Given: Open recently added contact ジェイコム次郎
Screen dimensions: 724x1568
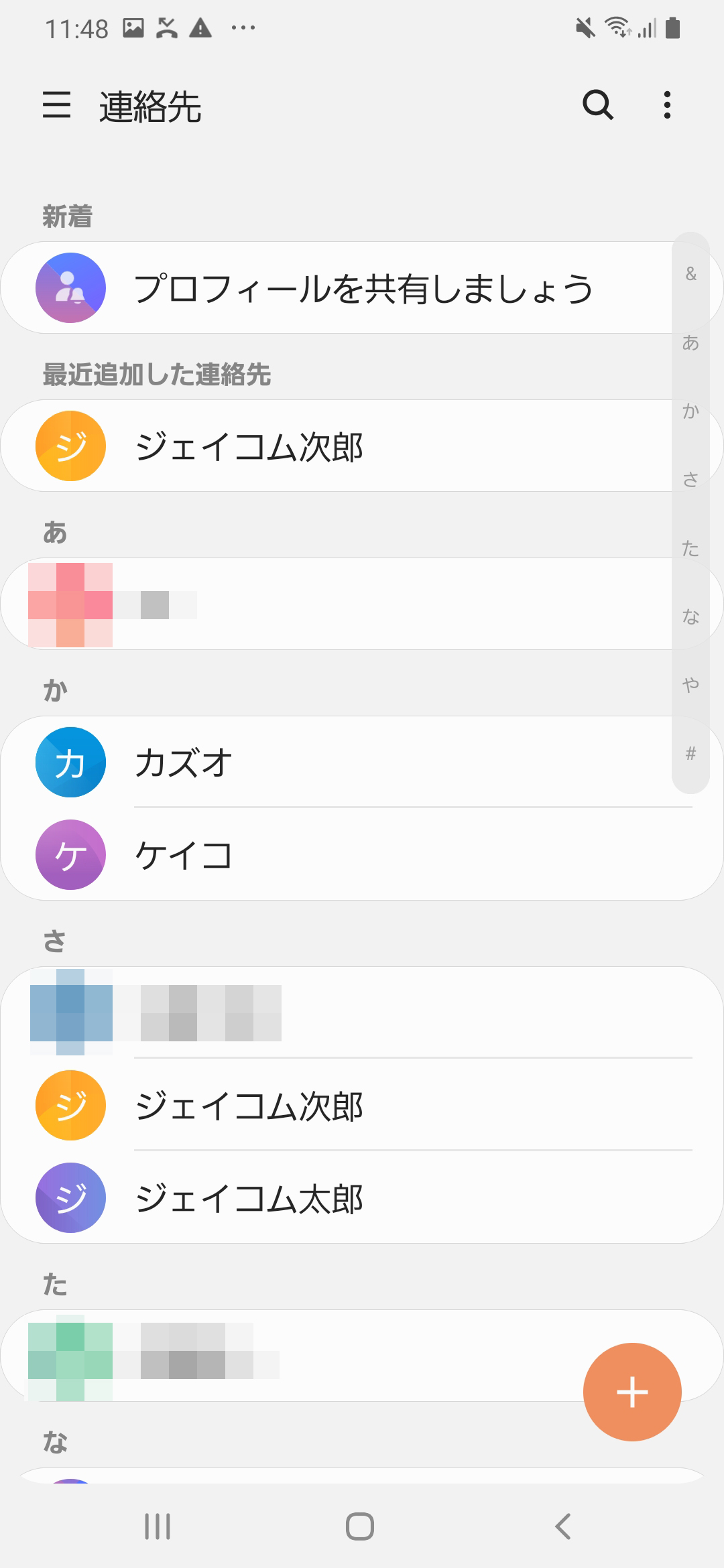Looking at the screenshot, I should [362, 446].
